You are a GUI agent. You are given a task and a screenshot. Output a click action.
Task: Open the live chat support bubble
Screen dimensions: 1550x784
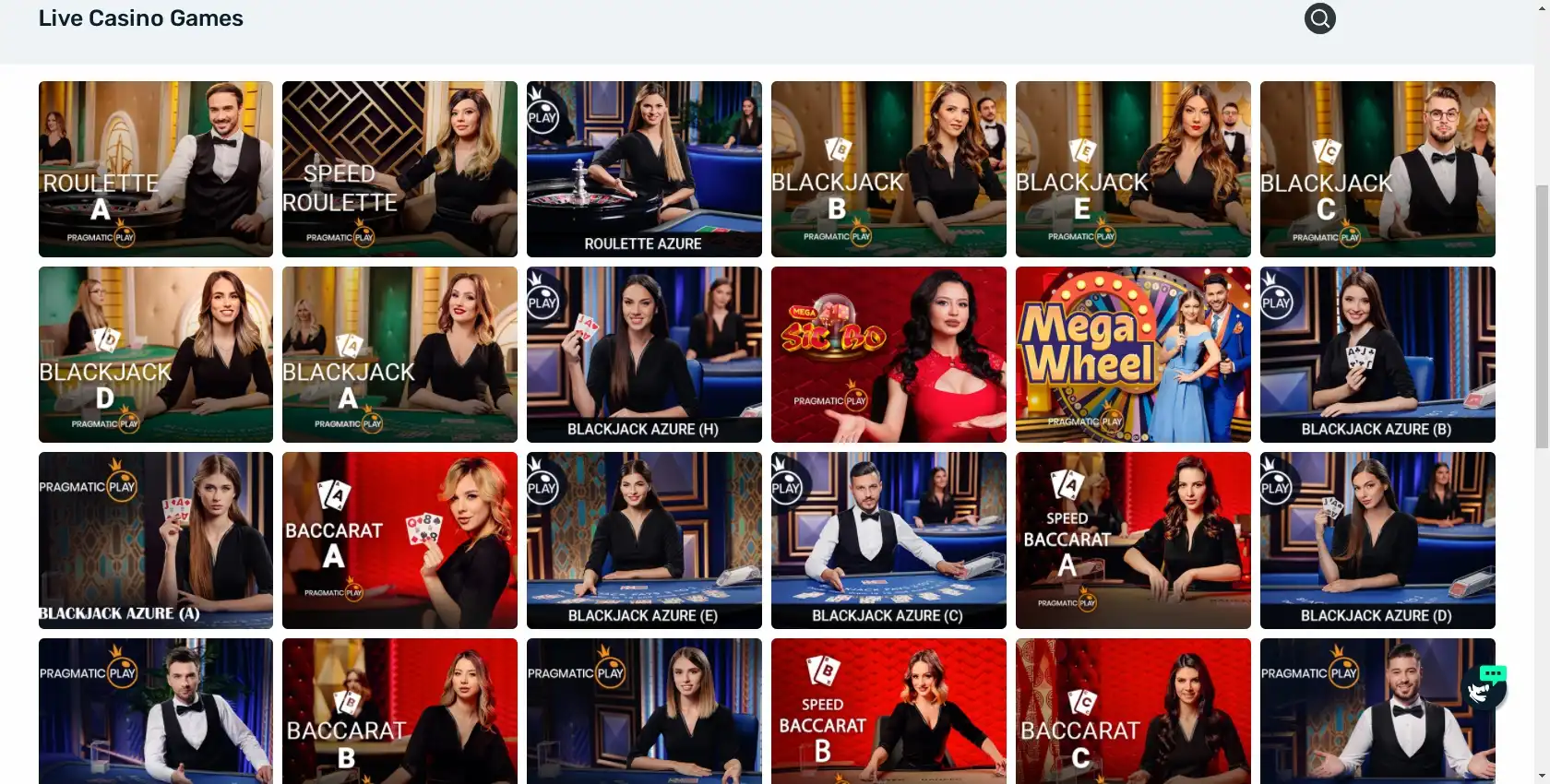1484,687
